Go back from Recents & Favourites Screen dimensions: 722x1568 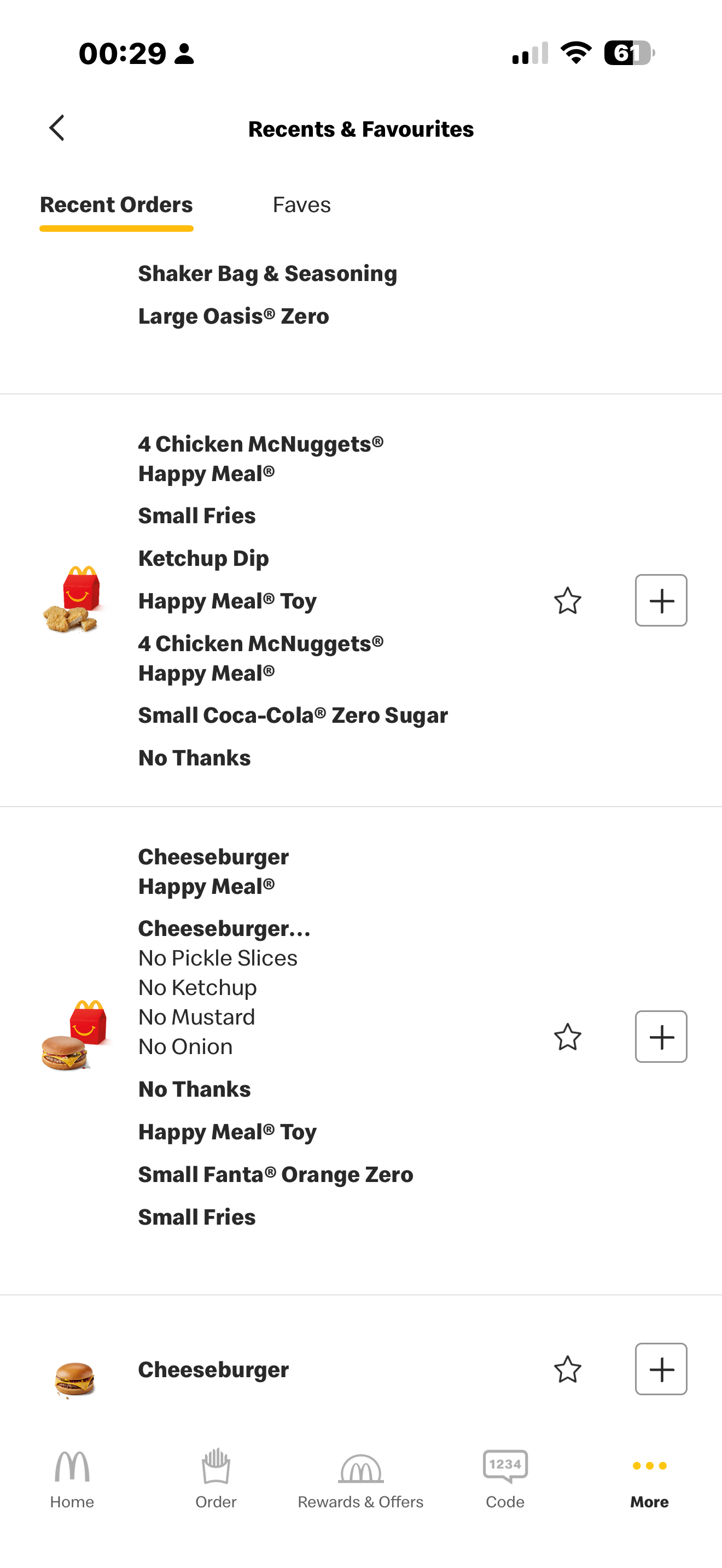coord(57,128)
